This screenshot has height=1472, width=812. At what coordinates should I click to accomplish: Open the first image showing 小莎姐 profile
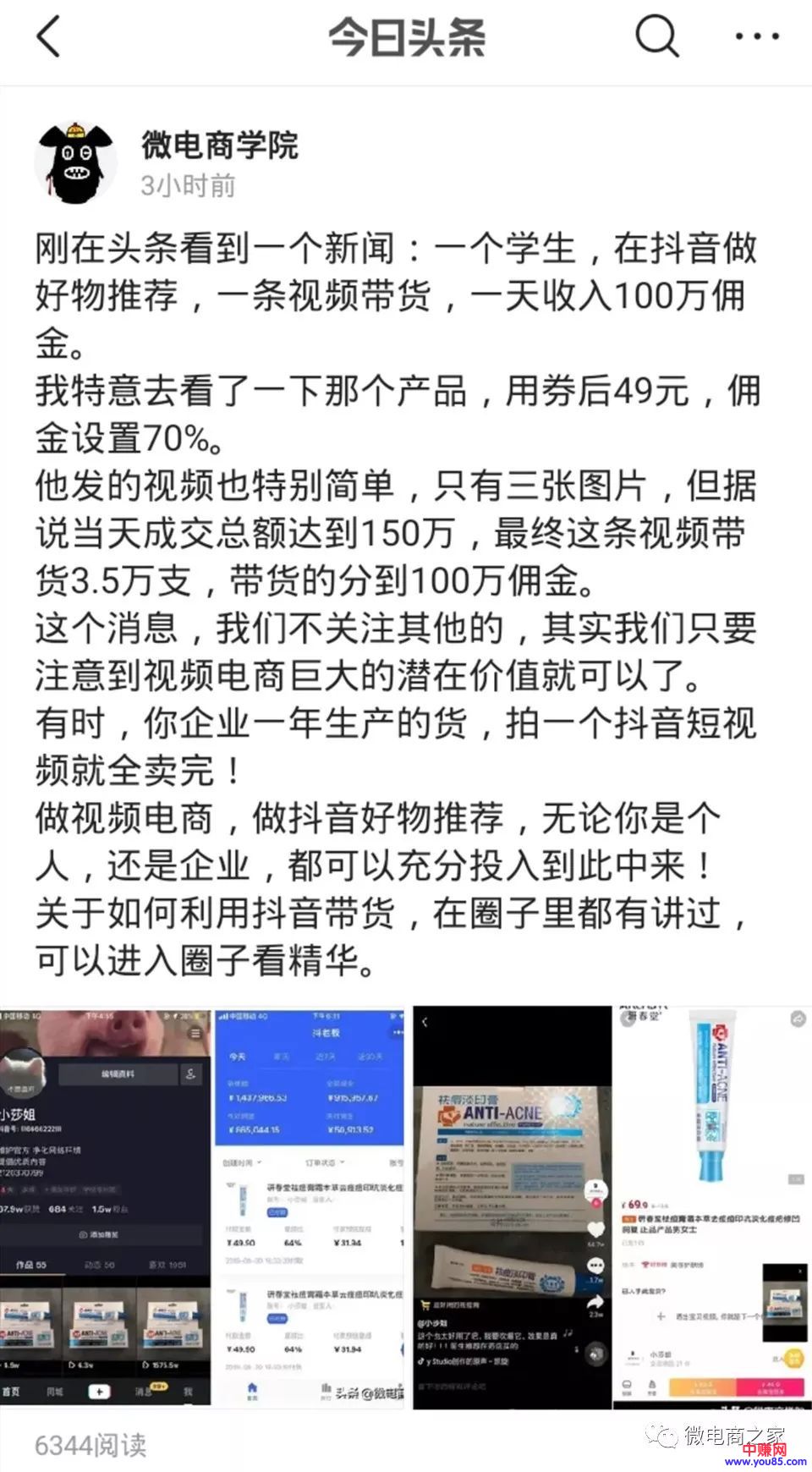point(104,1206)
